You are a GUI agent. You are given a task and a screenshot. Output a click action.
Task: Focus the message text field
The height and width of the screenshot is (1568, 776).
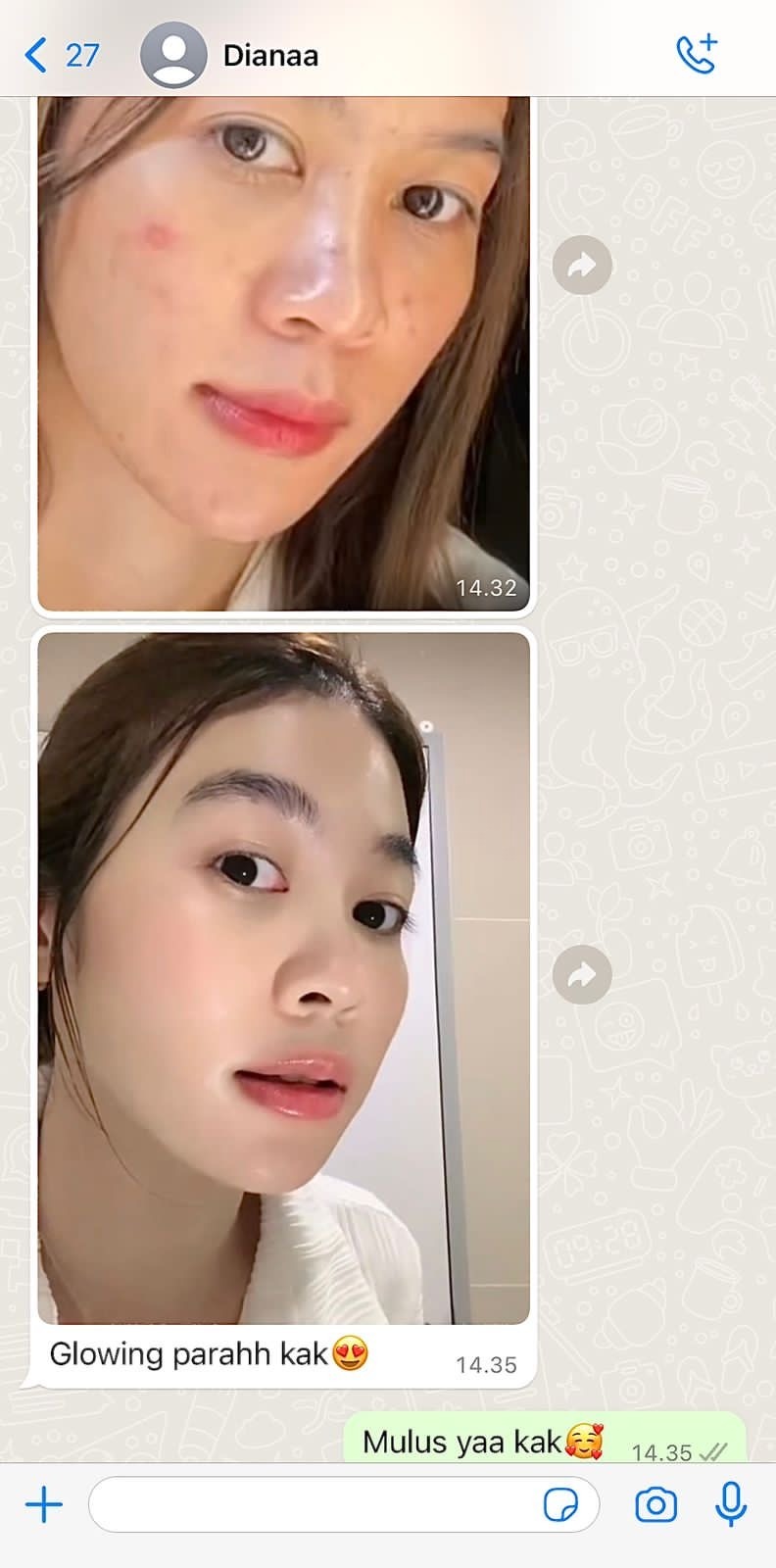[x=314, y=1504]
